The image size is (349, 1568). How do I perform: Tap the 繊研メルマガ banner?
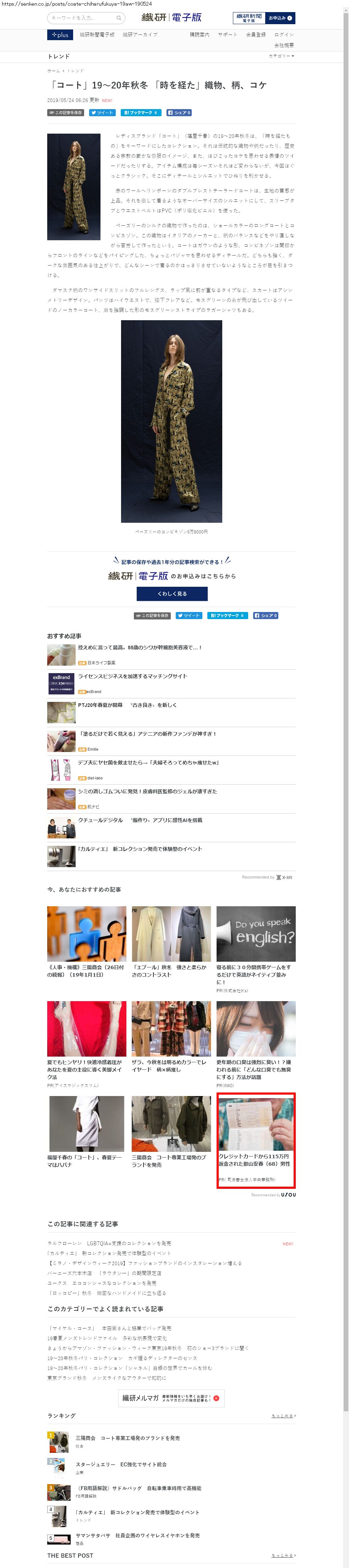pyautogui.click(x=171, y=1397)
